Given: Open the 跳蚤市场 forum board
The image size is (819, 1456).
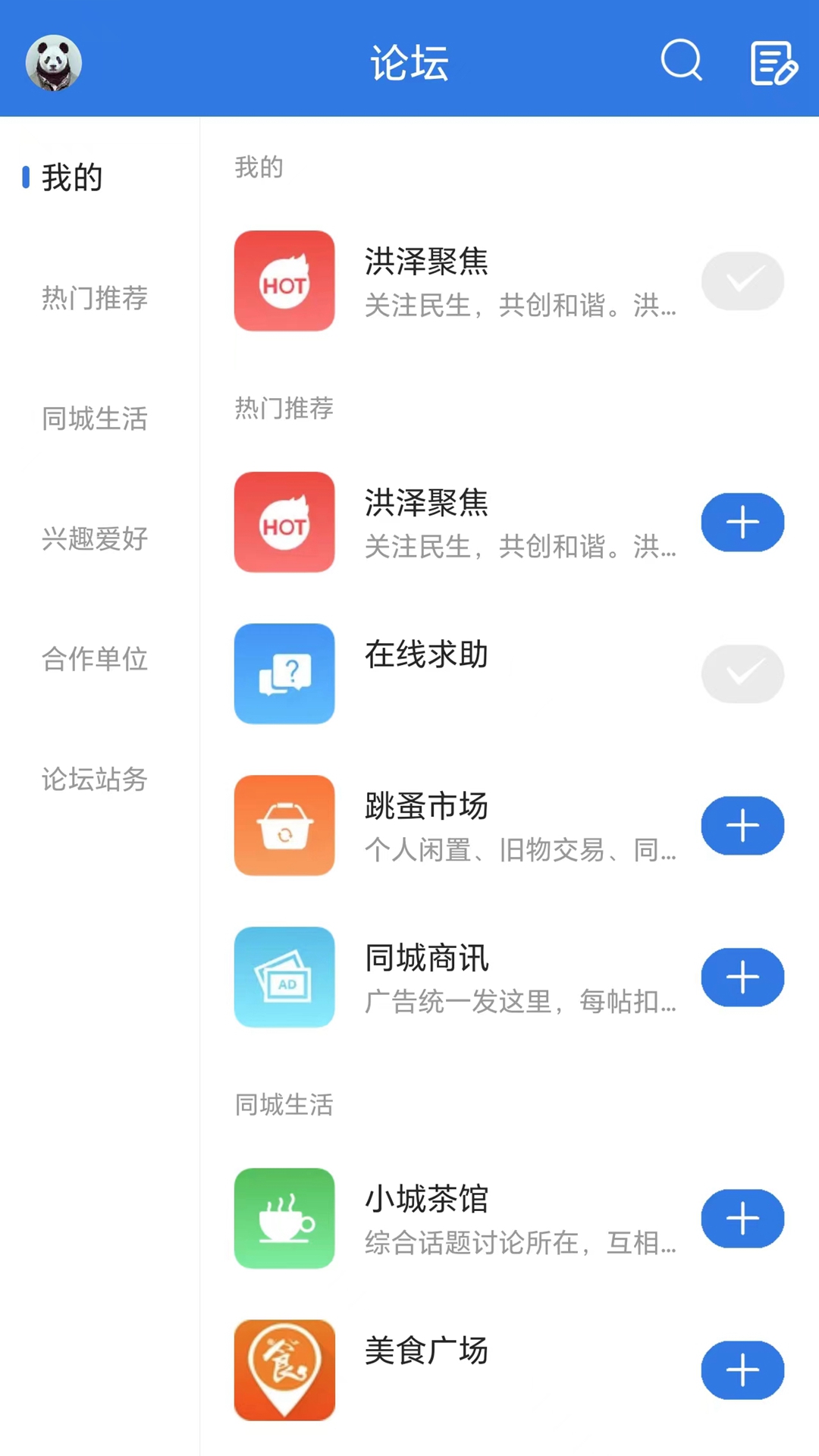Looking at the screenshot, I should pos(455,826).
